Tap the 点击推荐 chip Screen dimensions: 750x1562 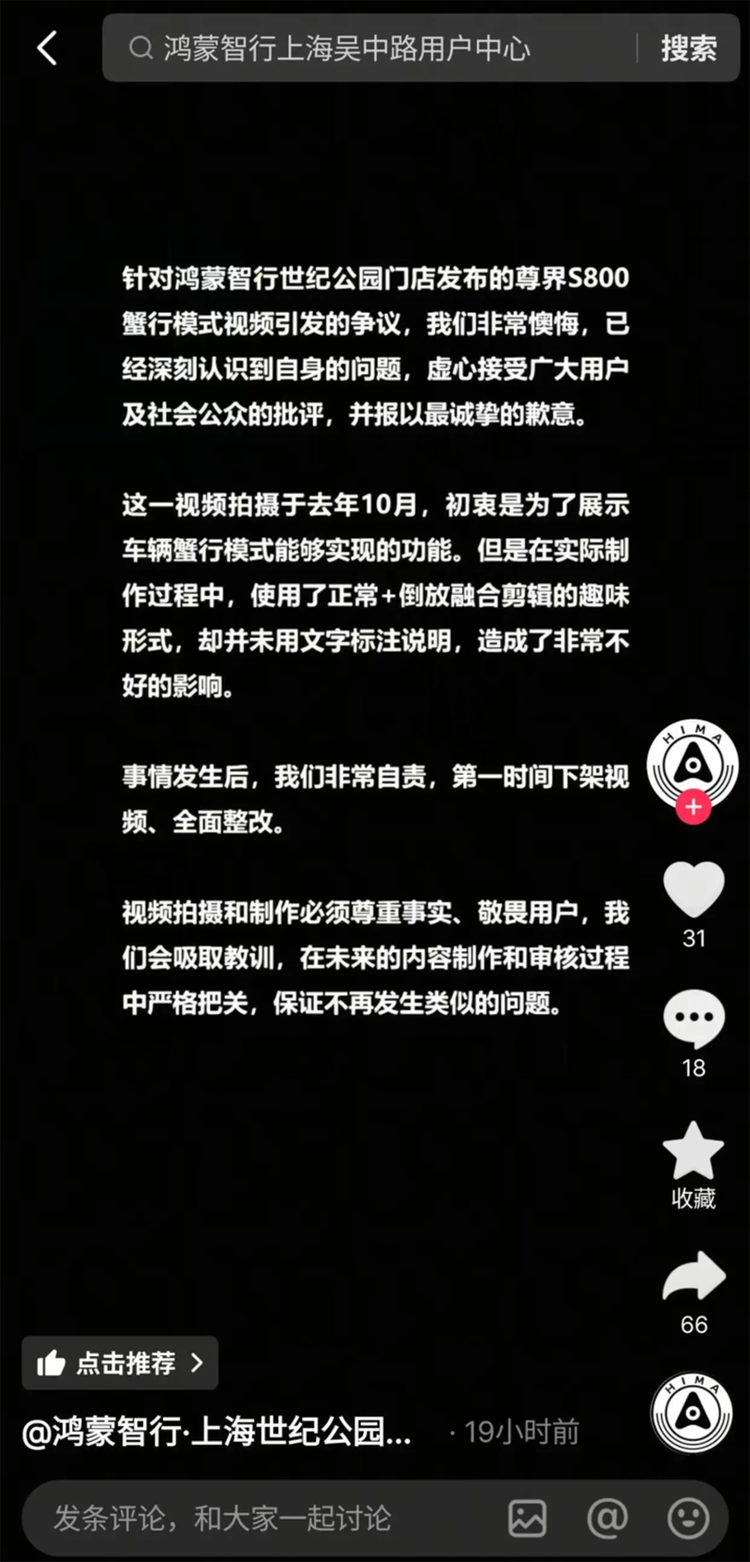click(x=120, y=1362)
